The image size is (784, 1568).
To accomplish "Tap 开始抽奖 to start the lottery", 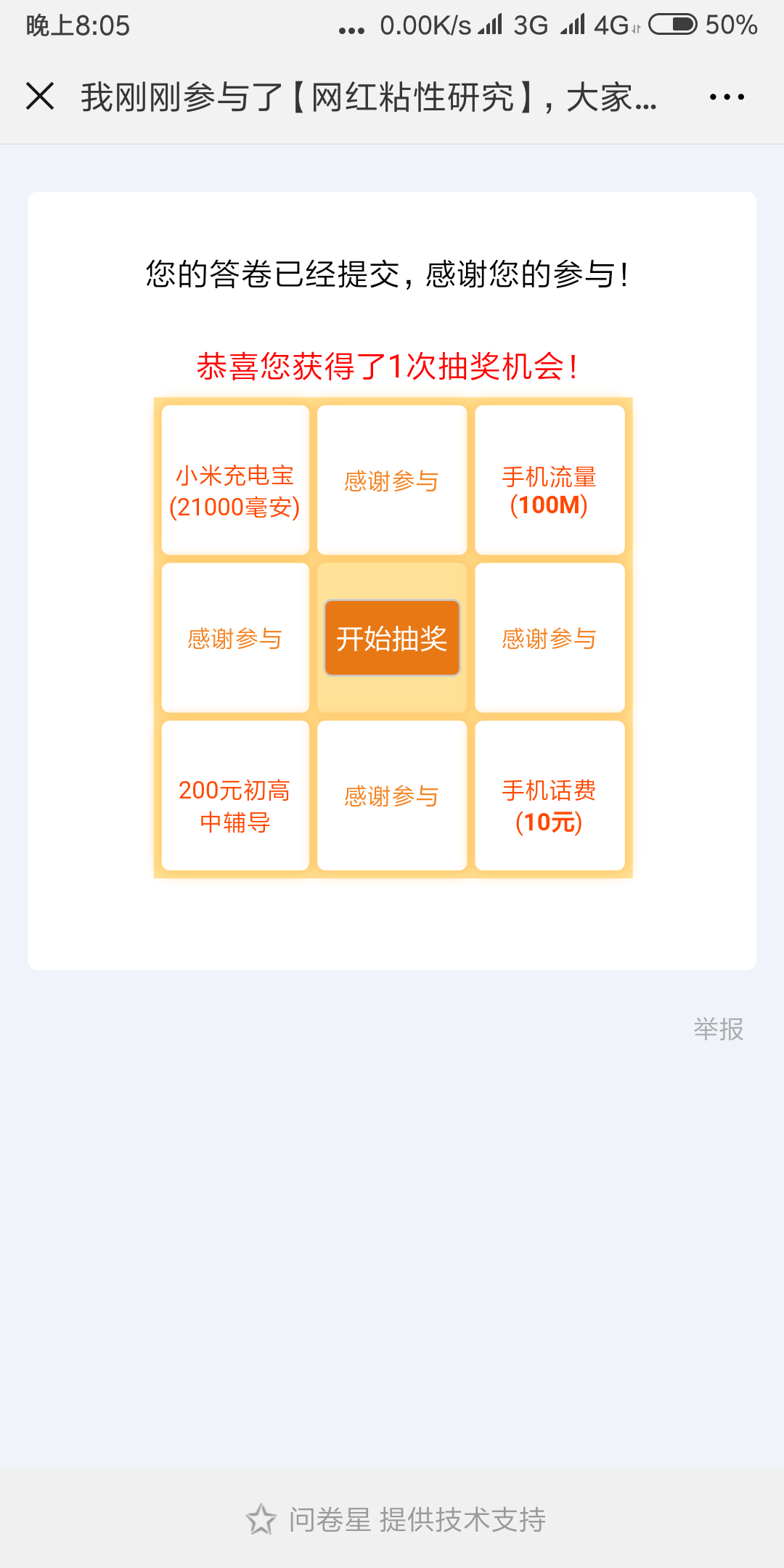I will coord(392,638).
